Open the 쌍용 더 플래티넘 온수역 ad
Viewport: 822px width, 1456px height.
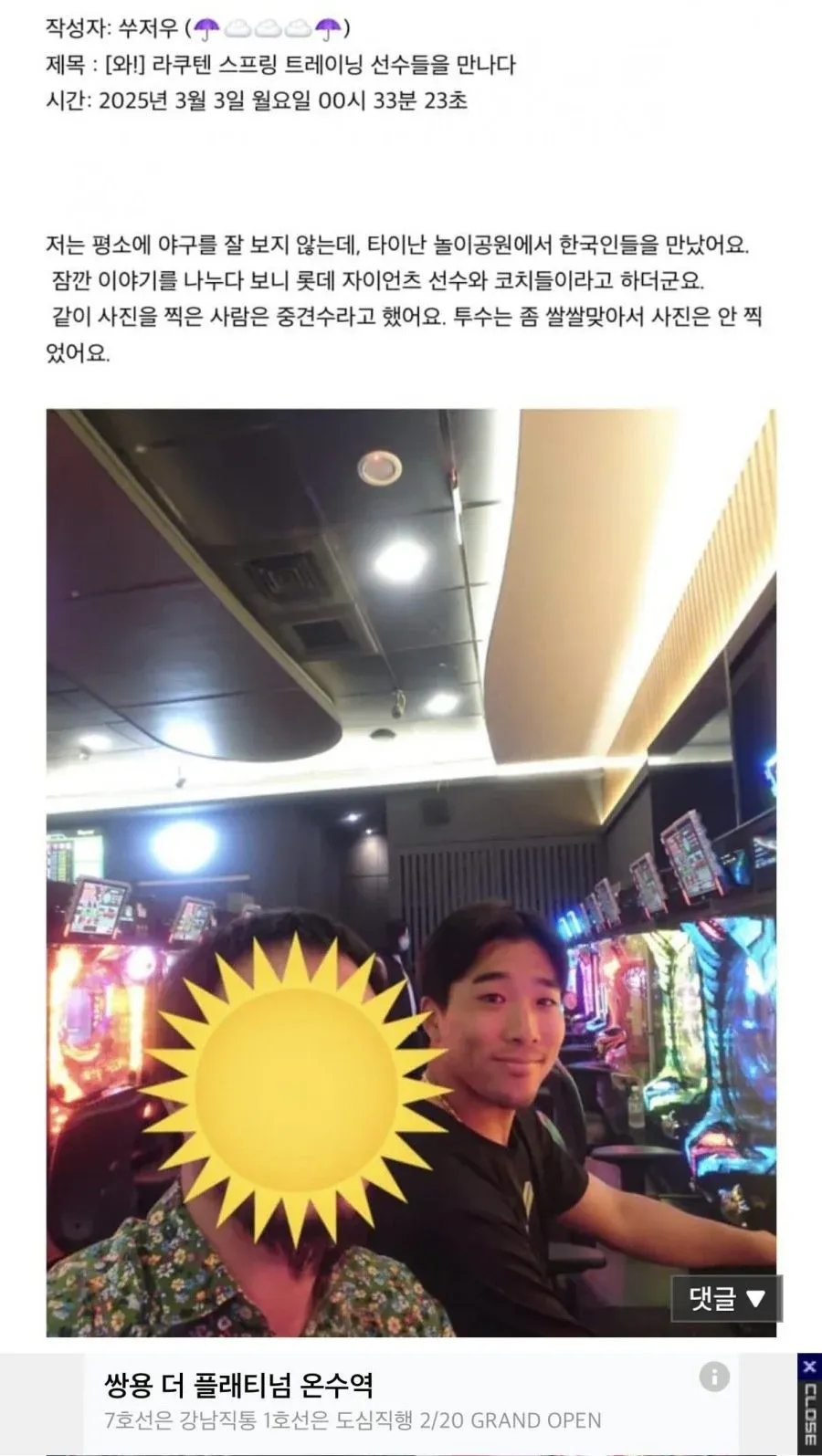pos(365,1403)
